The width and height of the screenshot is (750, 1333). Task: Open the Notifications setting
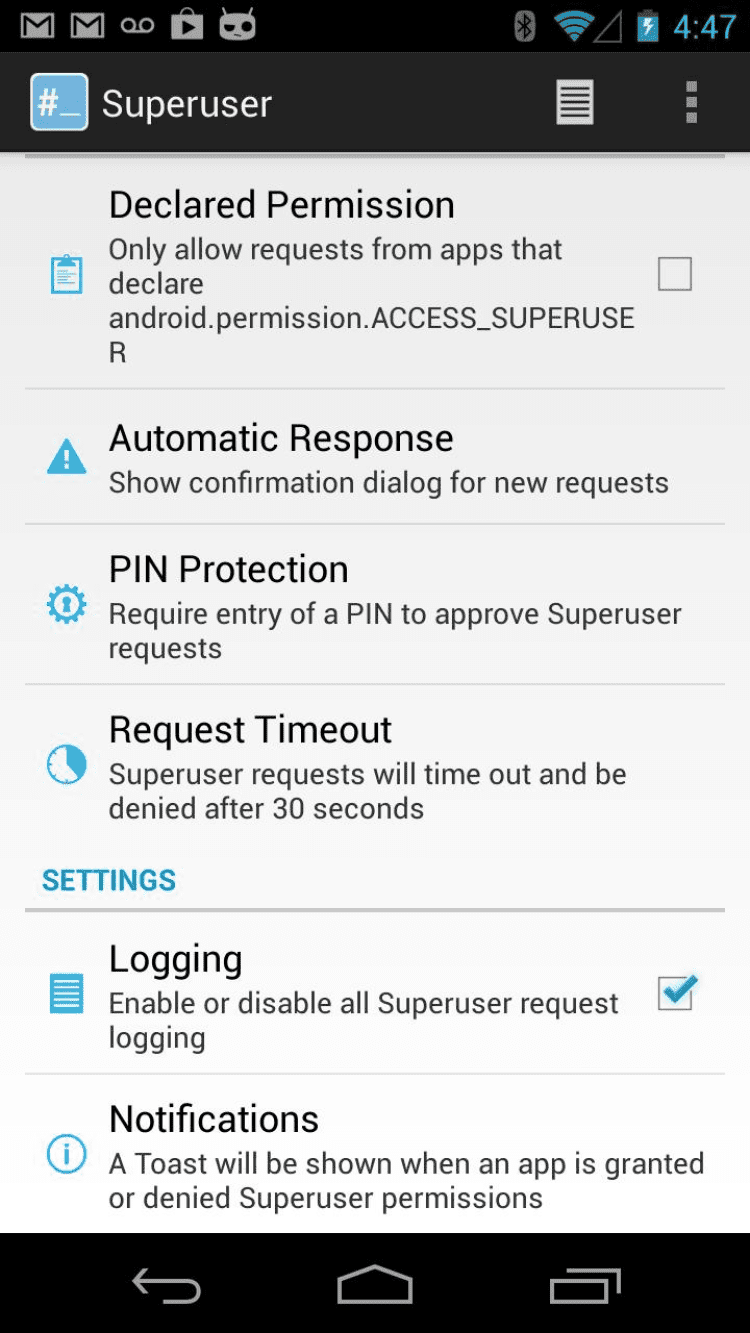(x=375, y=1155)
